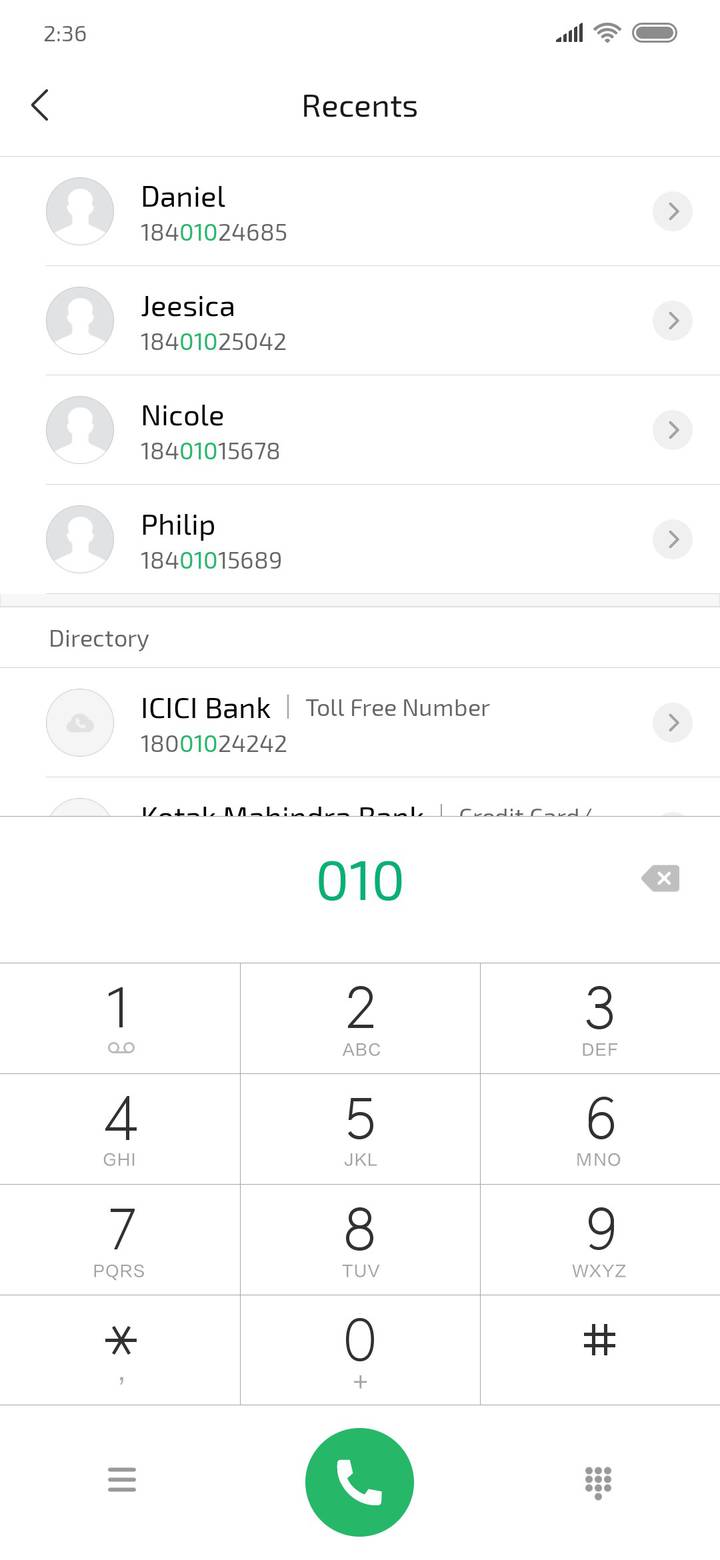The height and width of the screenshot is (1560, 720).
Task: Tap the Wi-Fi status bar icon
Action: point(606,32)
